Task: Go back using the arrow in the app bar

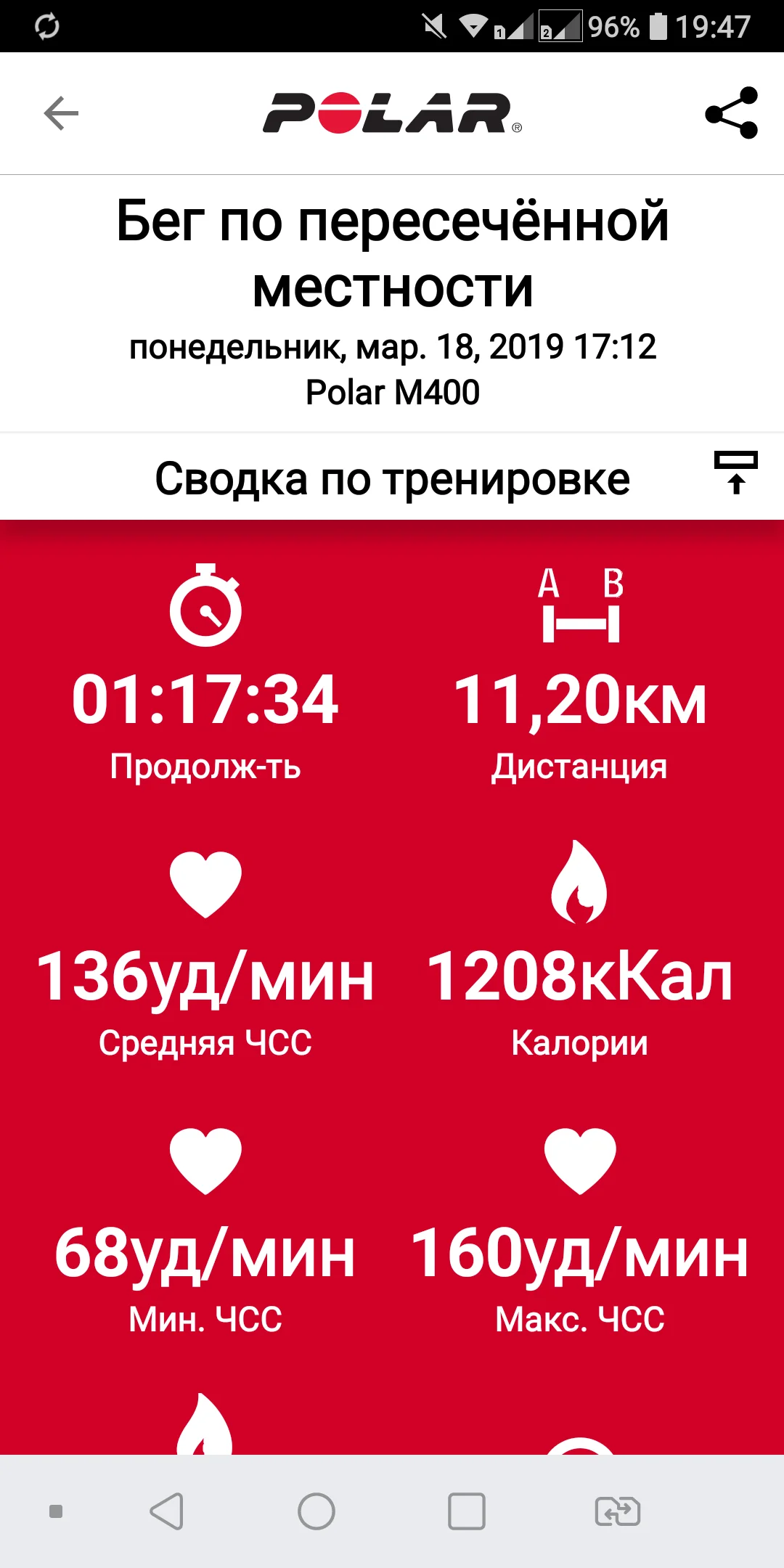Action: [61, 113]
